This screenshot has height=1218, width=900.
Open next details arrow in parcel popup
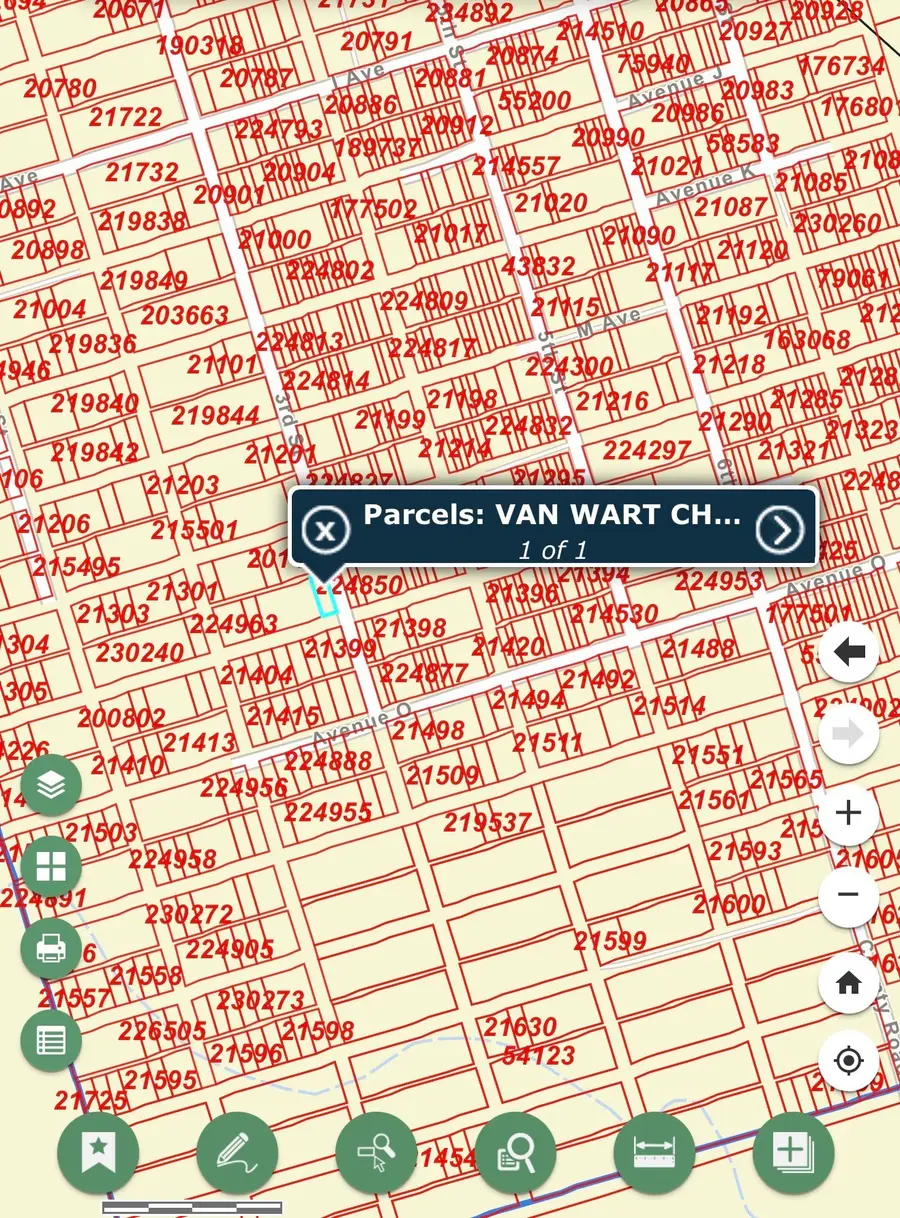click(x=780, y=529)
